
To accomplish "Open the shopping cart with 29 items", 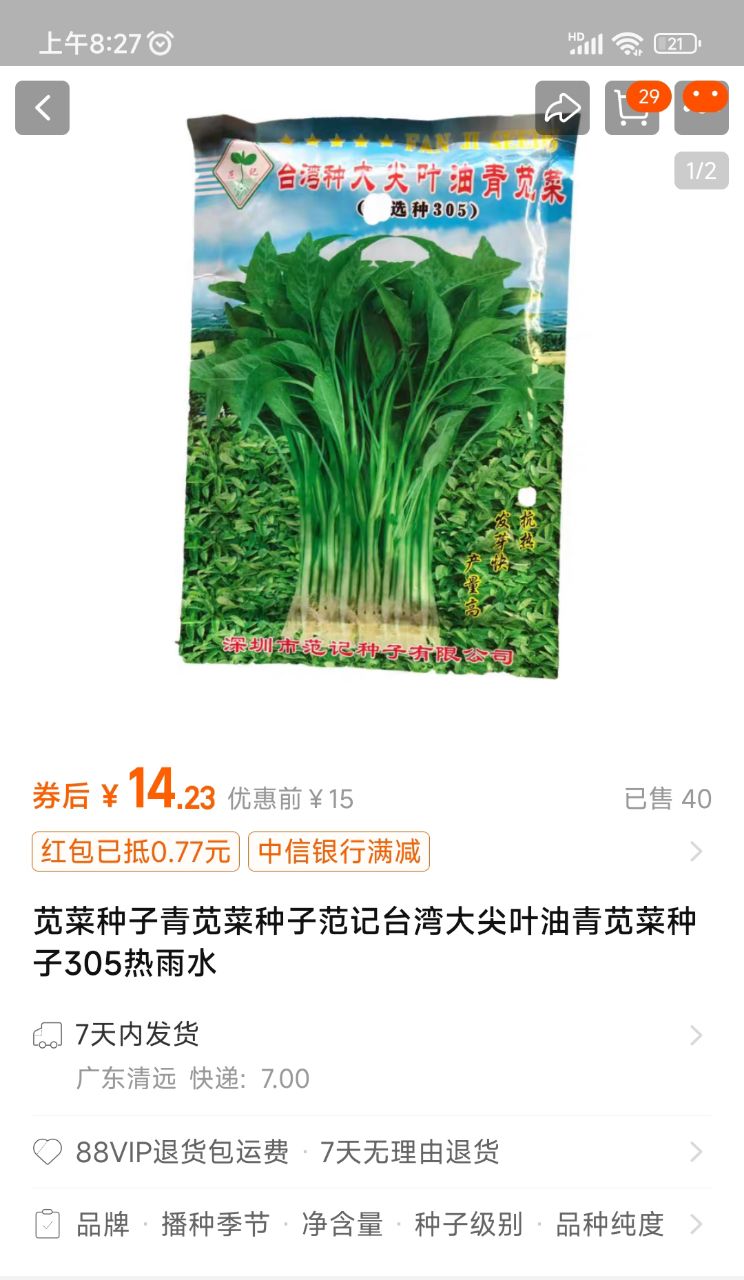I will 632,108.
